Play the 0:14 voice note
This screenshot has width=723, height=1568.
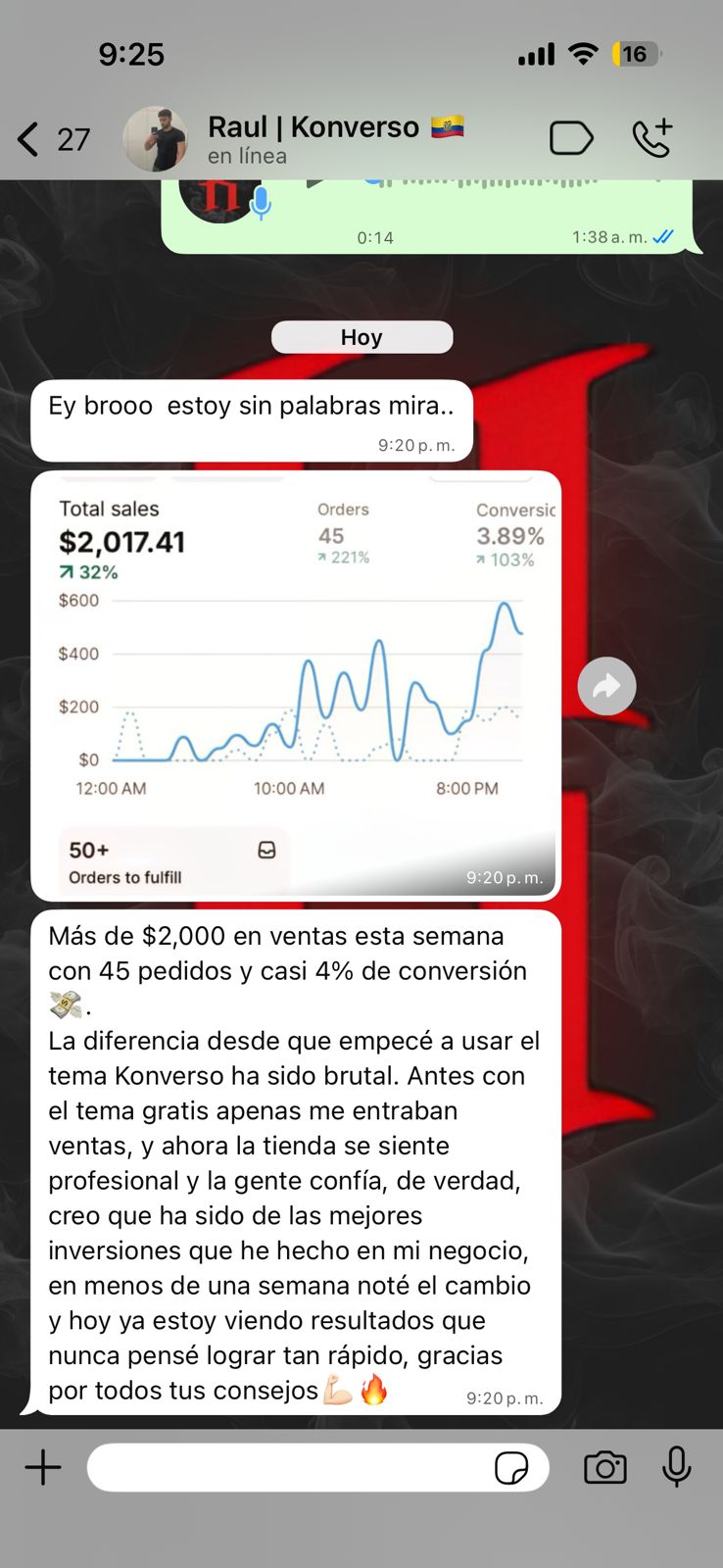click(314, 182)
